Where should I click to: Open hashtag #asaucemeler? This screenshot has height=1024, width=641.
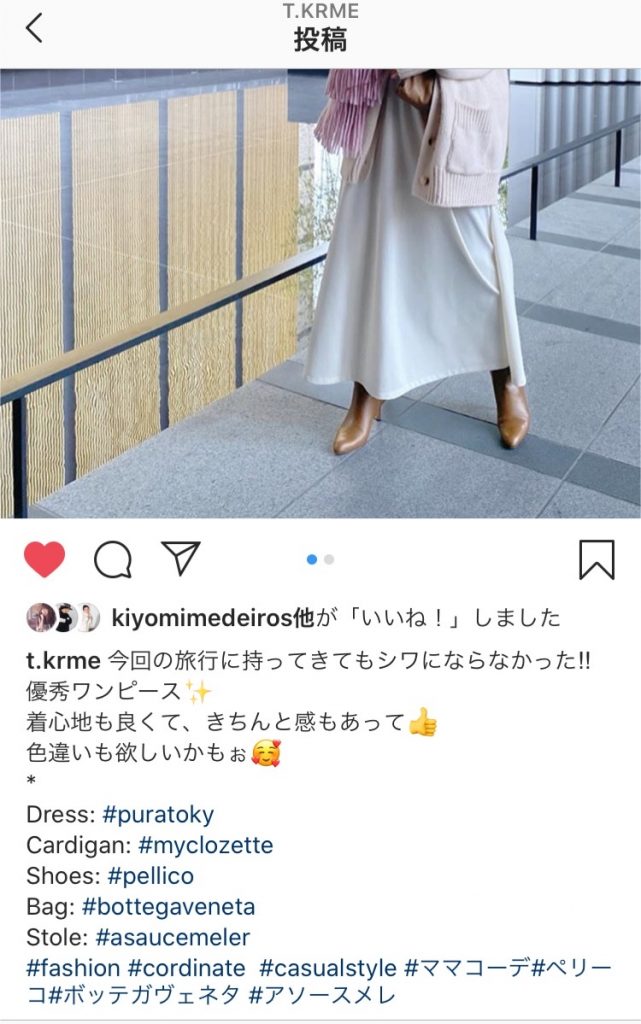pos(172,938)
